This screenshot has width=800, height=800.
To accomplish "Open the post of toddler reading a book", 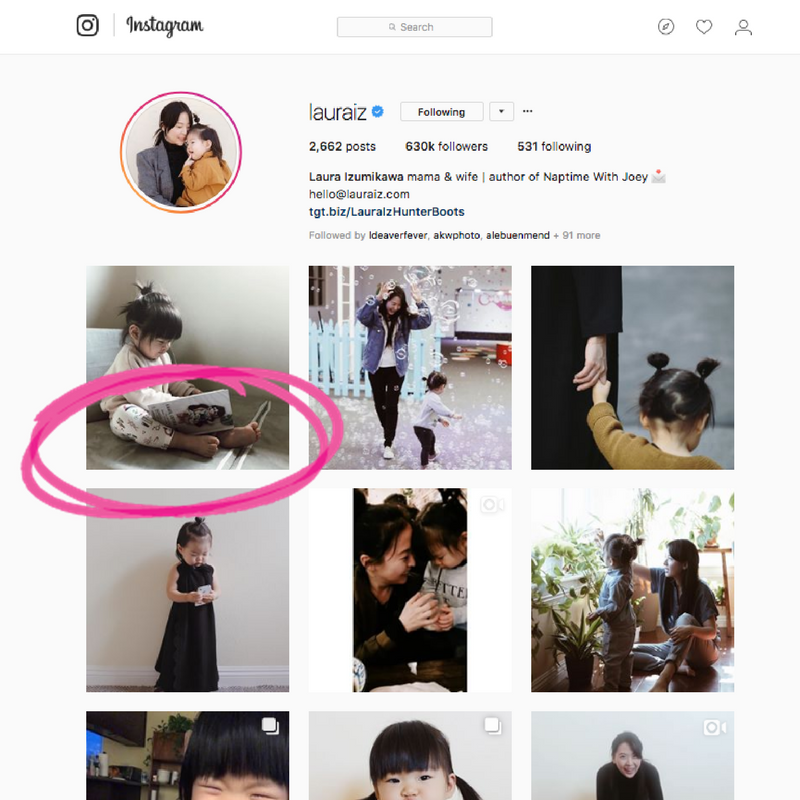I will (x=187, y=367).
